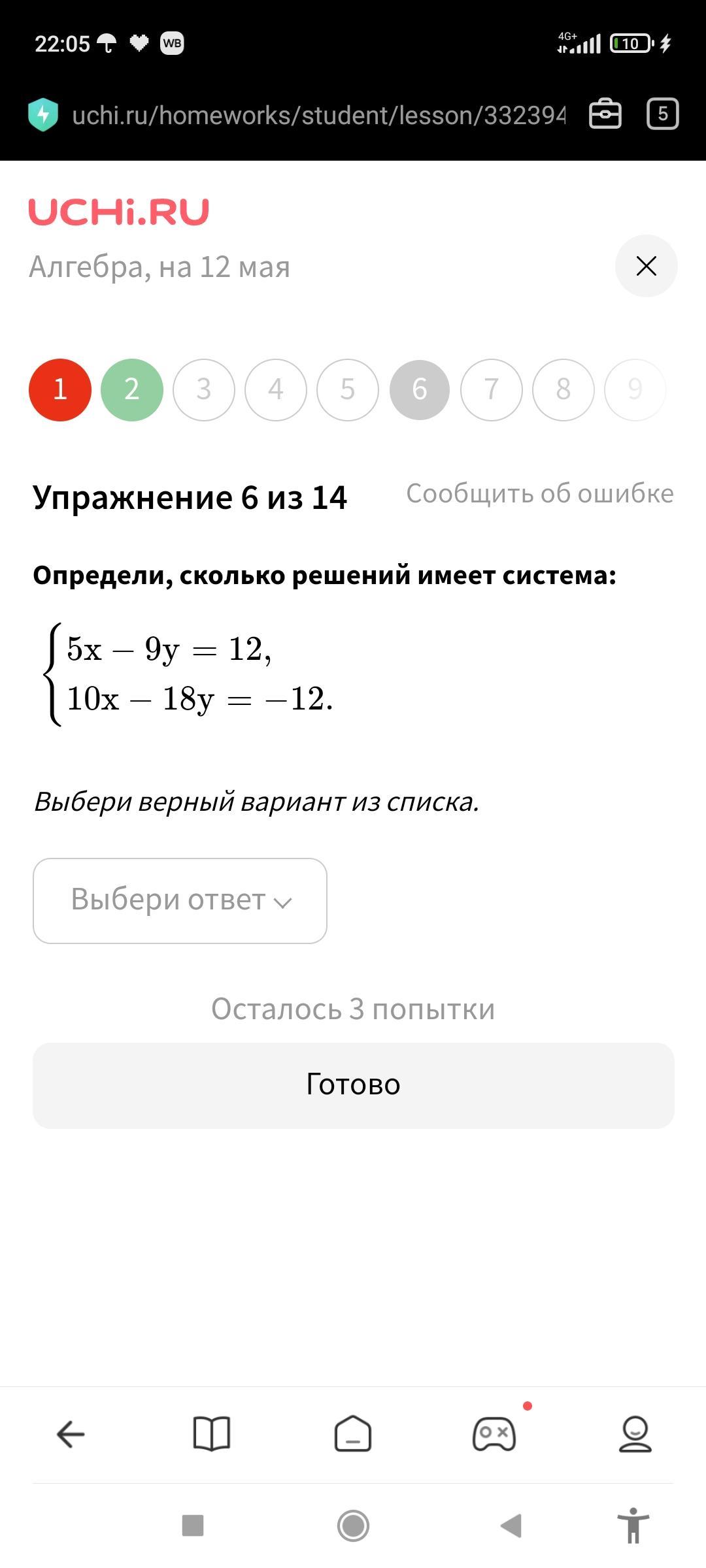Expand the 'Выбери ответ' dropdown
Viewport: 706px width, 1568px height.
click(x=180, y=900)
